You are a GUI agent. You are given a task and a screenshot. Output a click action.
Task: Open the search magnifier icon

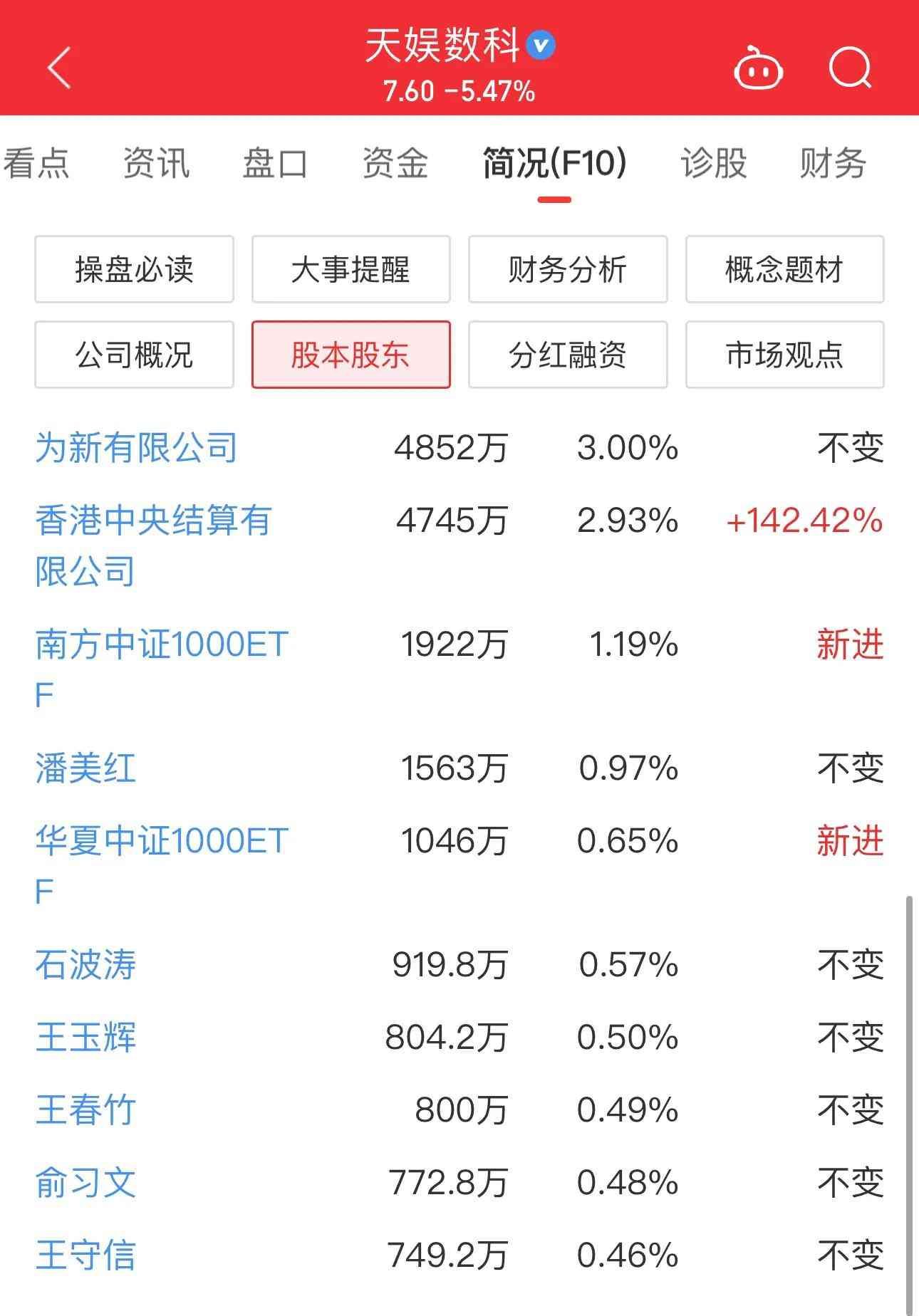[x=851, y=68]
